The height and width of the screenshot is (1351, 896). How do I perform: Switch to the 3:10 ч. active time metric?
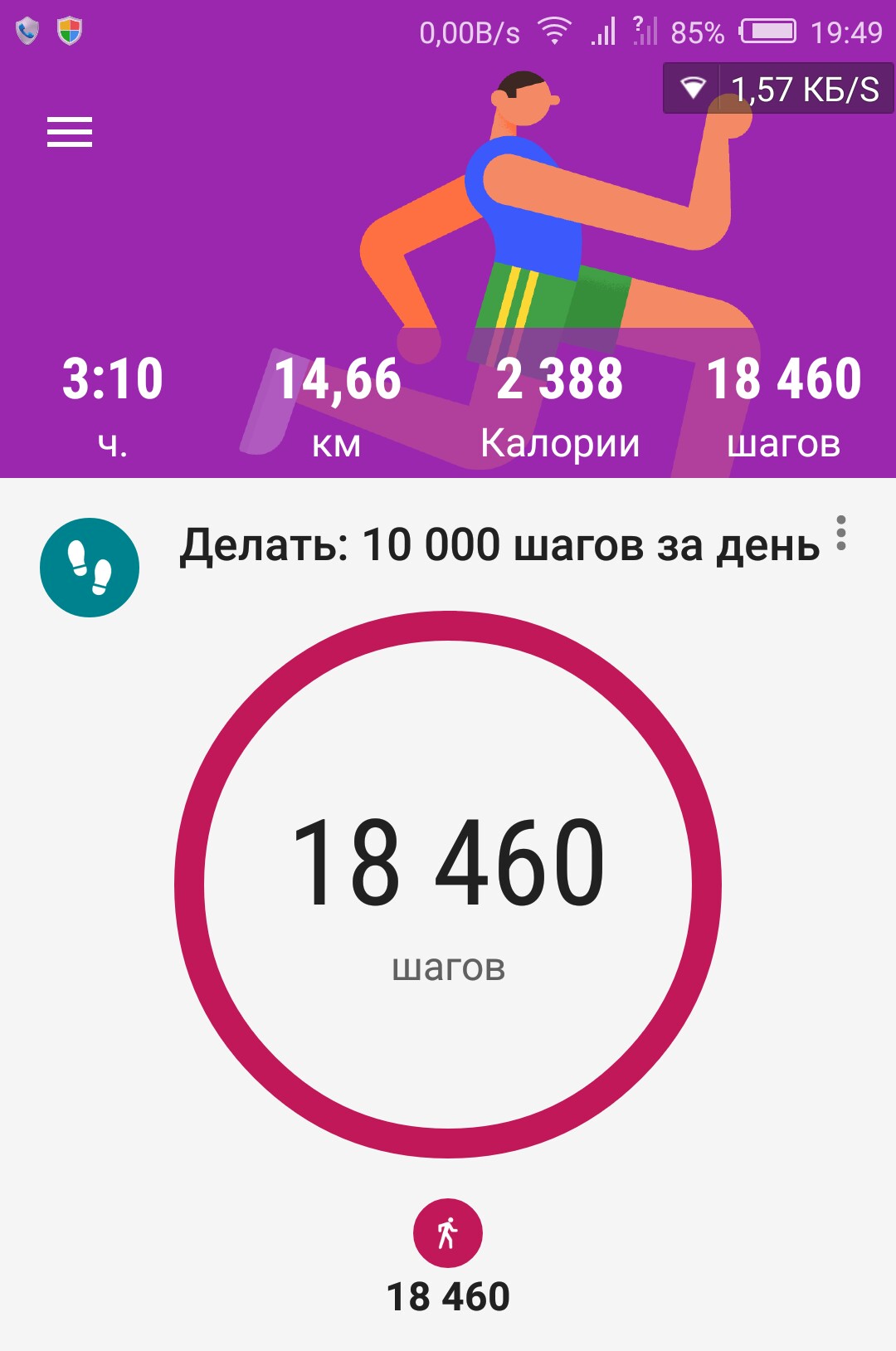(x=113, y=405)
